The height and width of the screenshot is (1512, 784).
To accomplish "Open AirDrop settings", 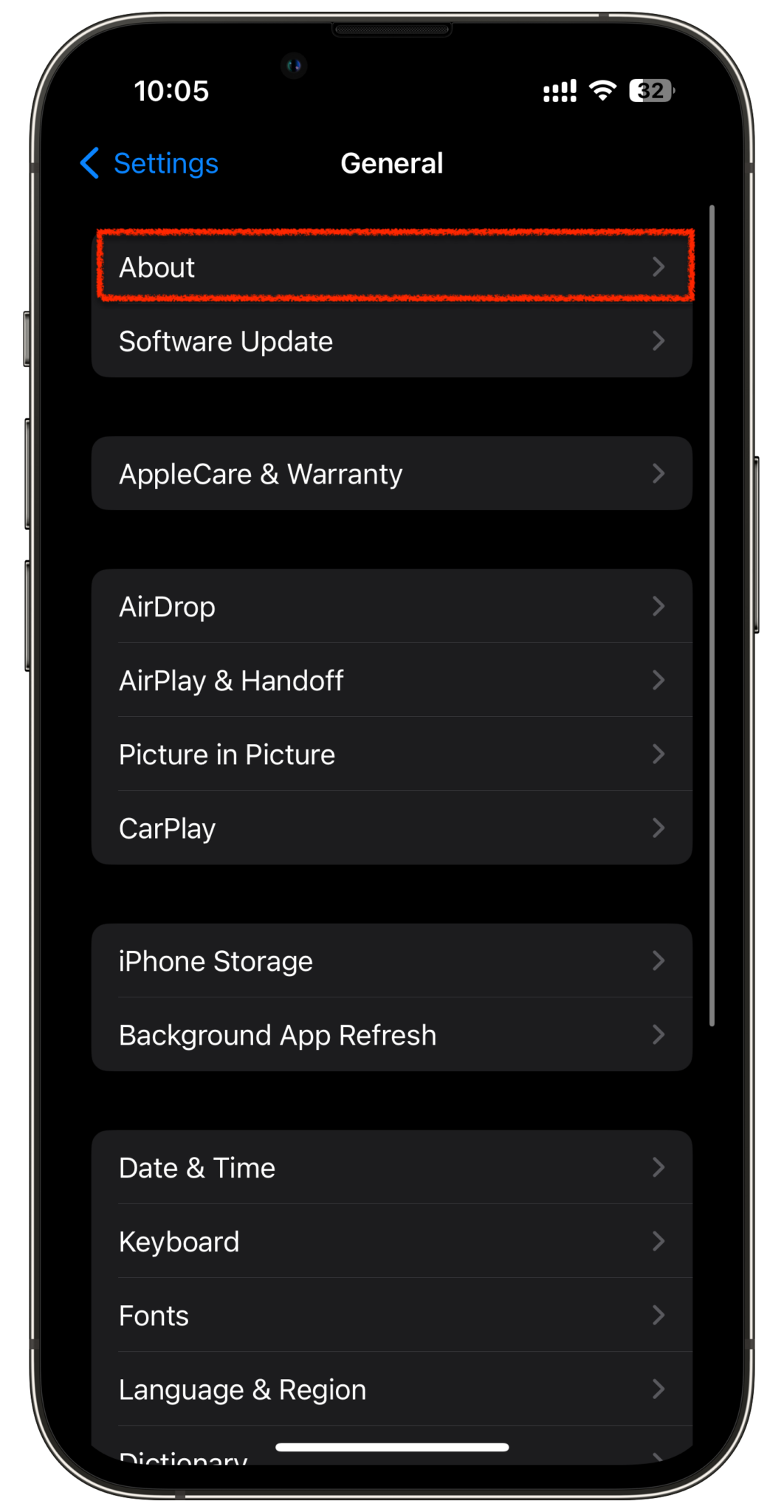I will 392,606.
